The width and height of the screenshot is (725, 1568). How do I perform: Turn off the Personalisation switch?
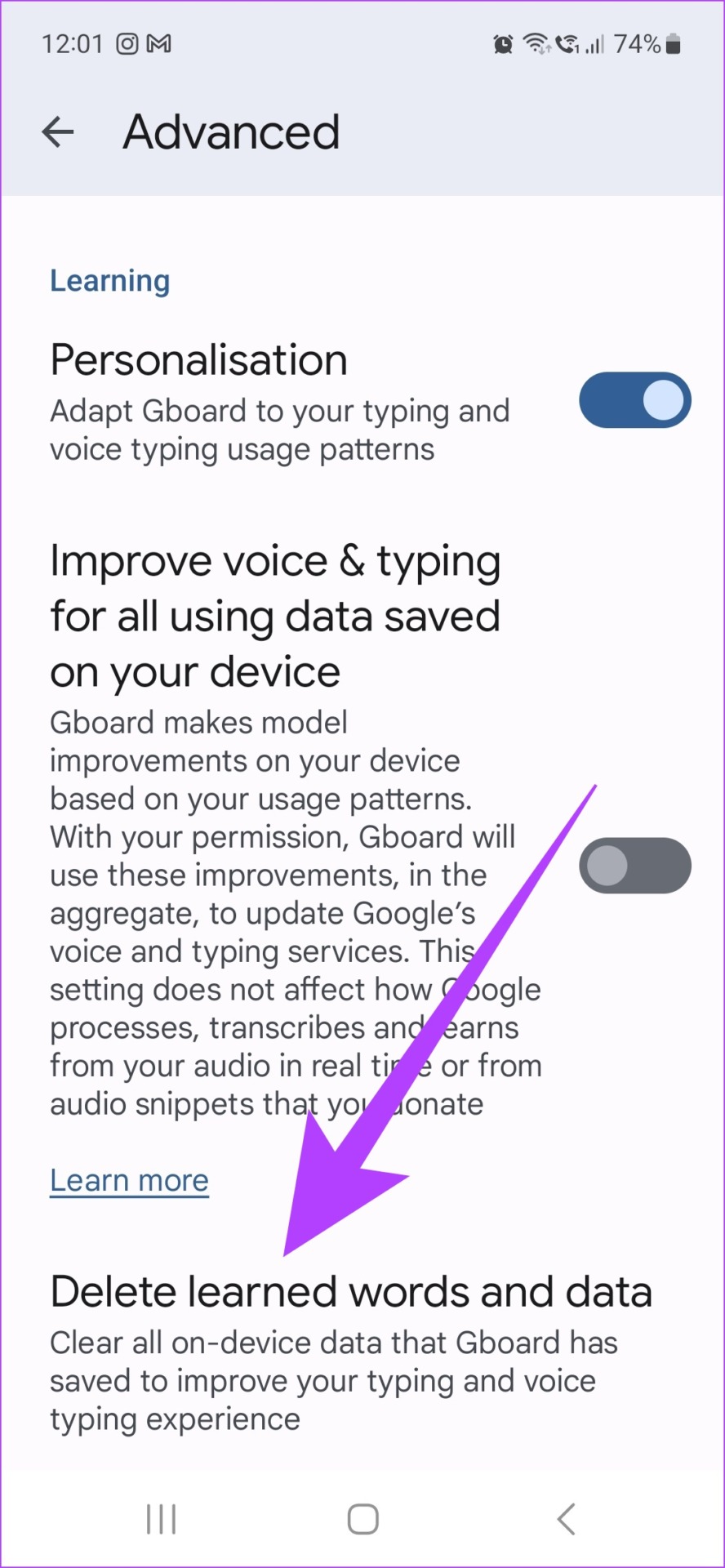pyautogui.click(x=635, y=400)
